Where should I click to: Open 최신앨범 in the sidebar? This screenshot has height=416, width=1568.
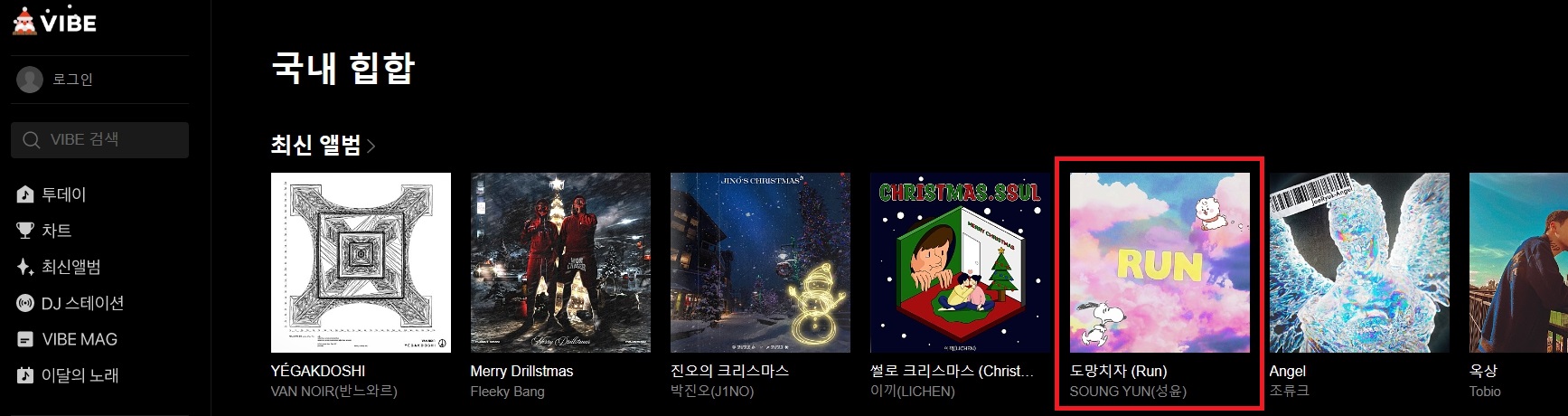(70, 267)
